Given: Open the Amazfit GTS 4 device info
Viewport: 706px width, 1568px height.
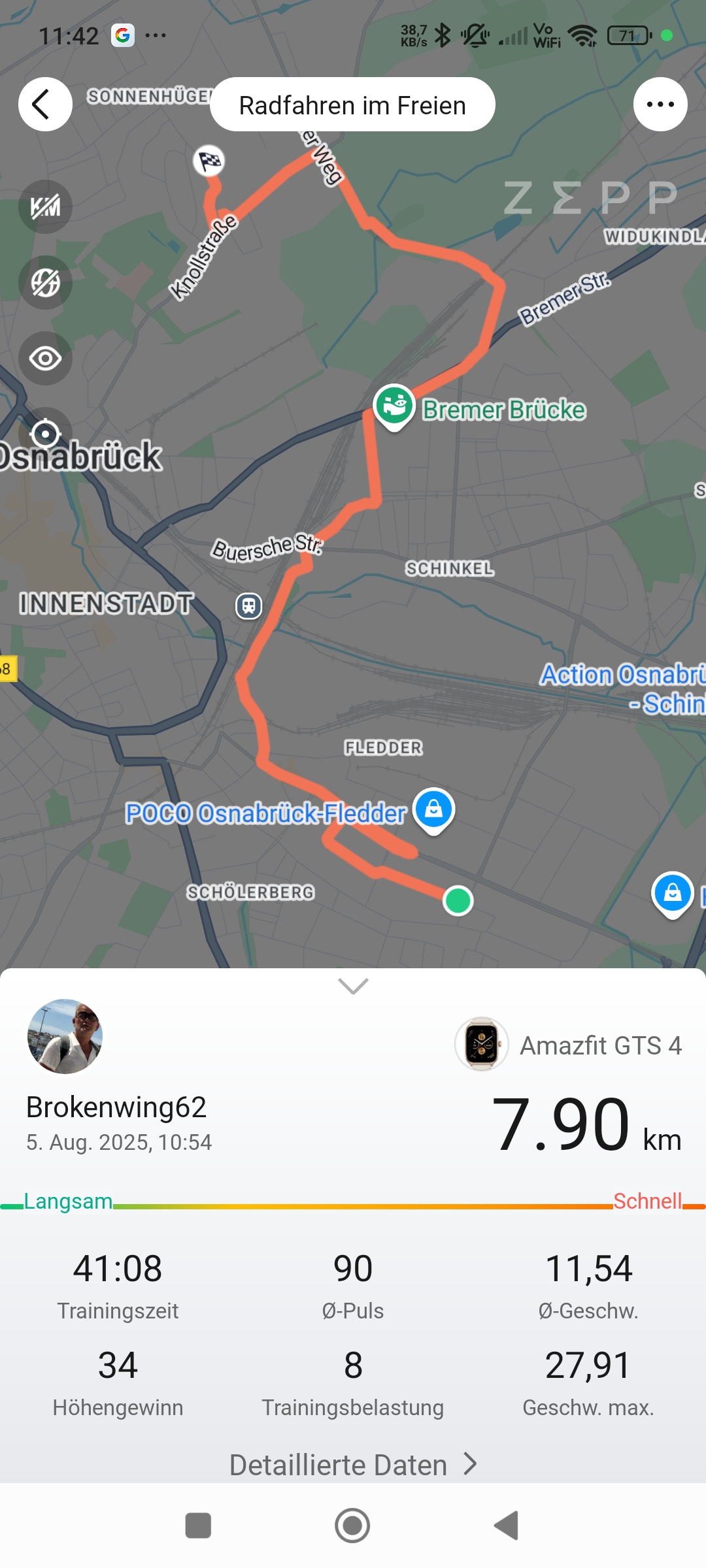Looking at the screenshot, I should point(569,1045).
